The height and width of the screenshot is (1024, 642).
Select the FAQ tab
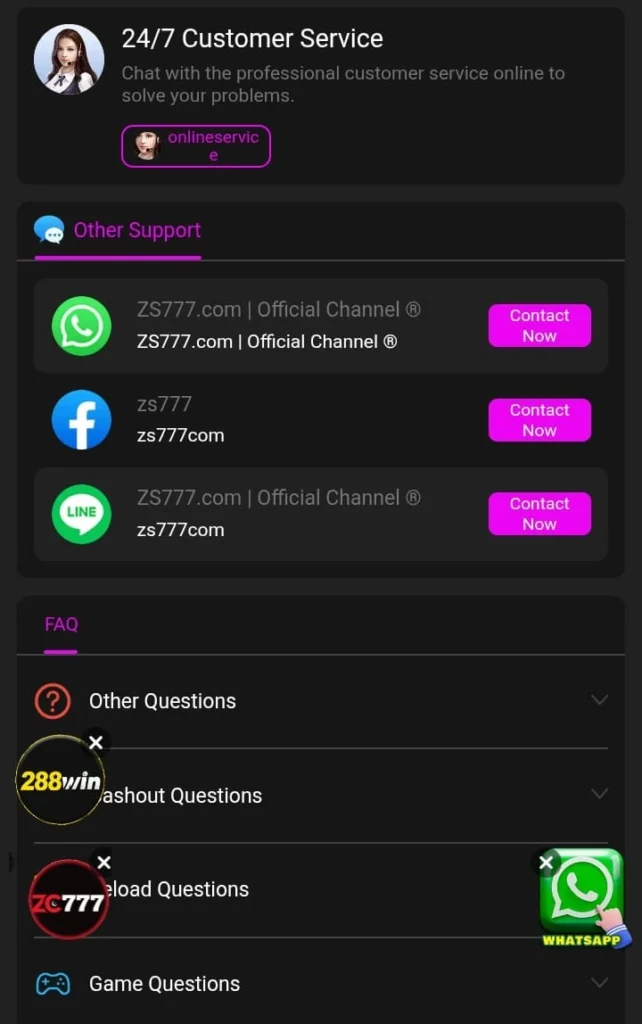(x=61, y=625)
